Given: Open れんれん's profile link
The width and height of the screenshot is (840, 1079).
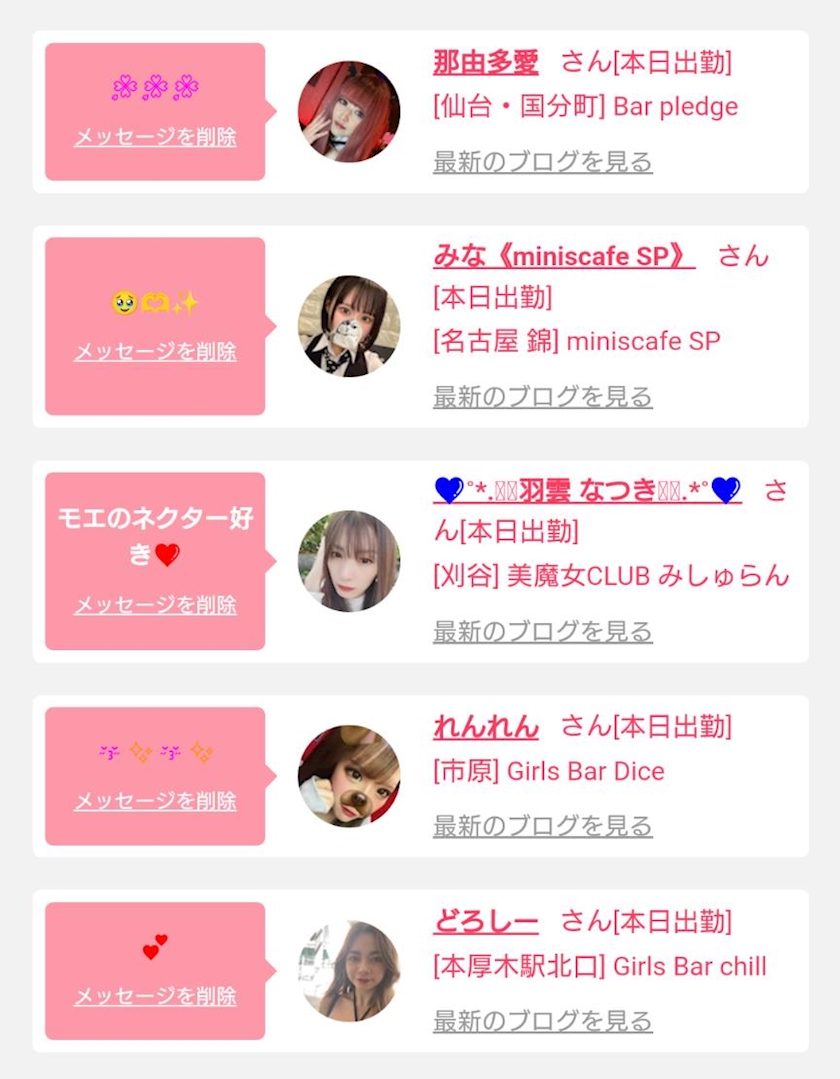Looking at the screenshot, I should tap(486, 727).
